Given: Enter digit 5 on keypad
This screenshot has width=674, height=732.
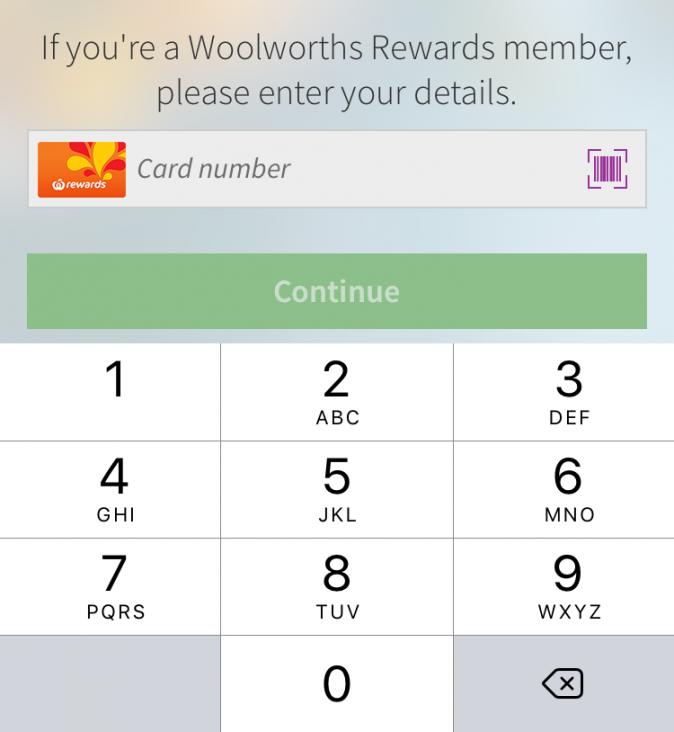Looking at the screenshot, I should (337, 489).
